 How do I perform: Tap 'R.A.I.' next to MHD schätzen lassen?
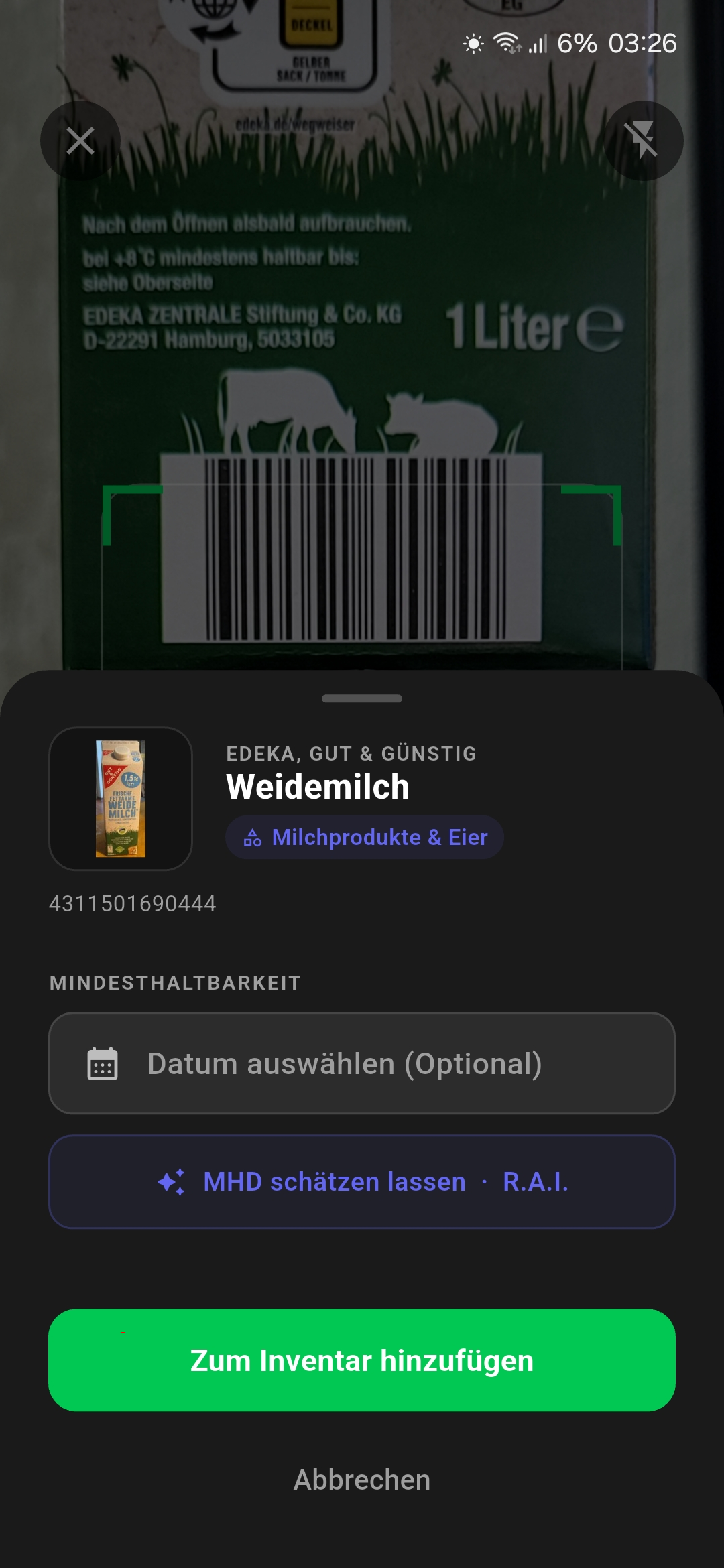coord(536,1181)
